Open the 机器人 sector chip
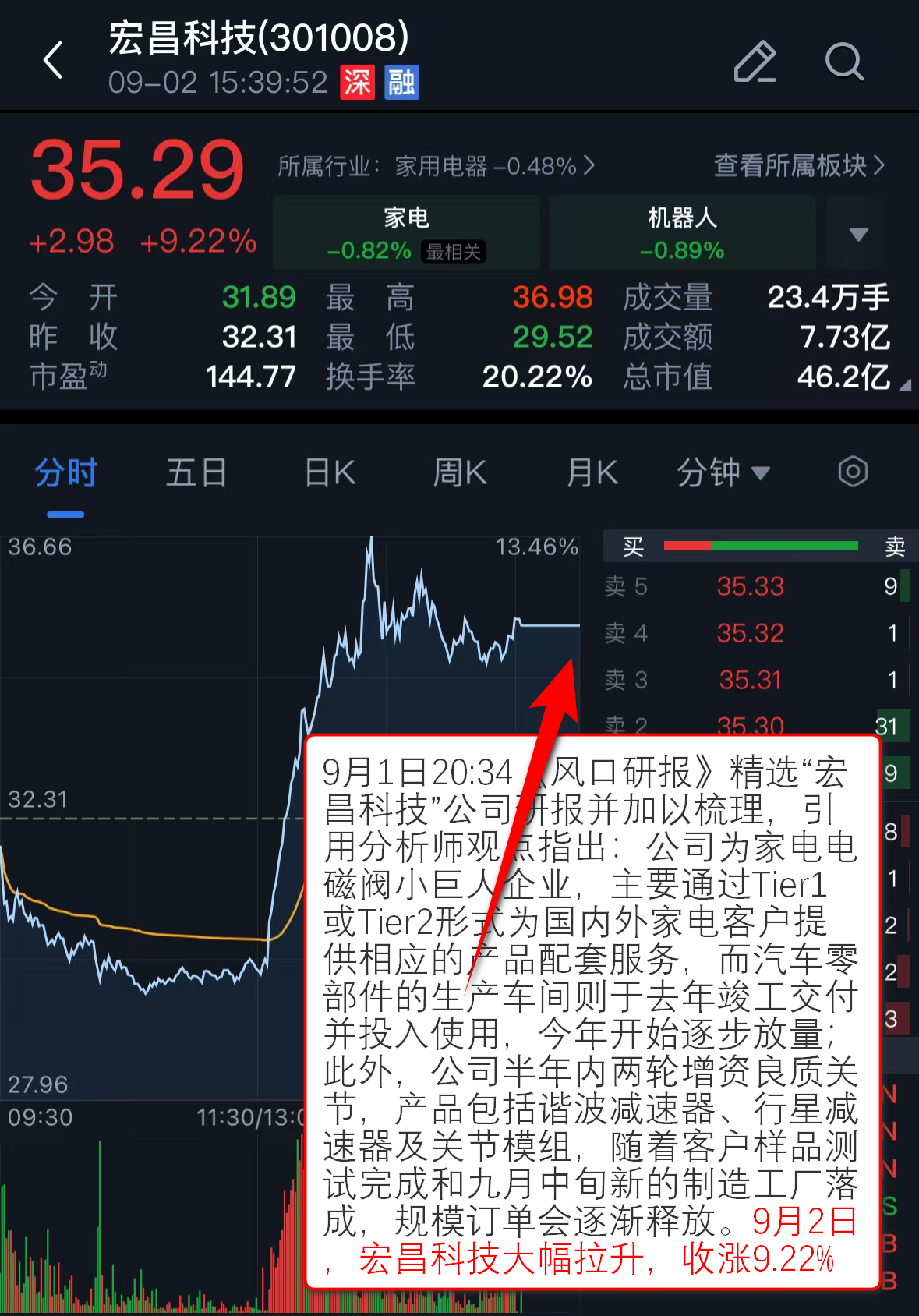The height and width of the screenshot is (1316, 919). point(682,233)
